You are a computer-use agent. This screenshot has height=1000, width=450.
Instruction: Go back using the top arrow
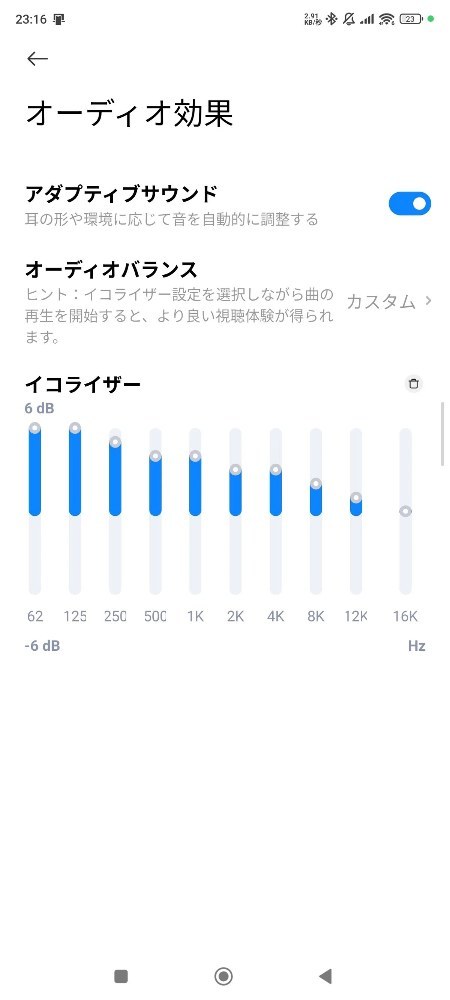point(37,59)
